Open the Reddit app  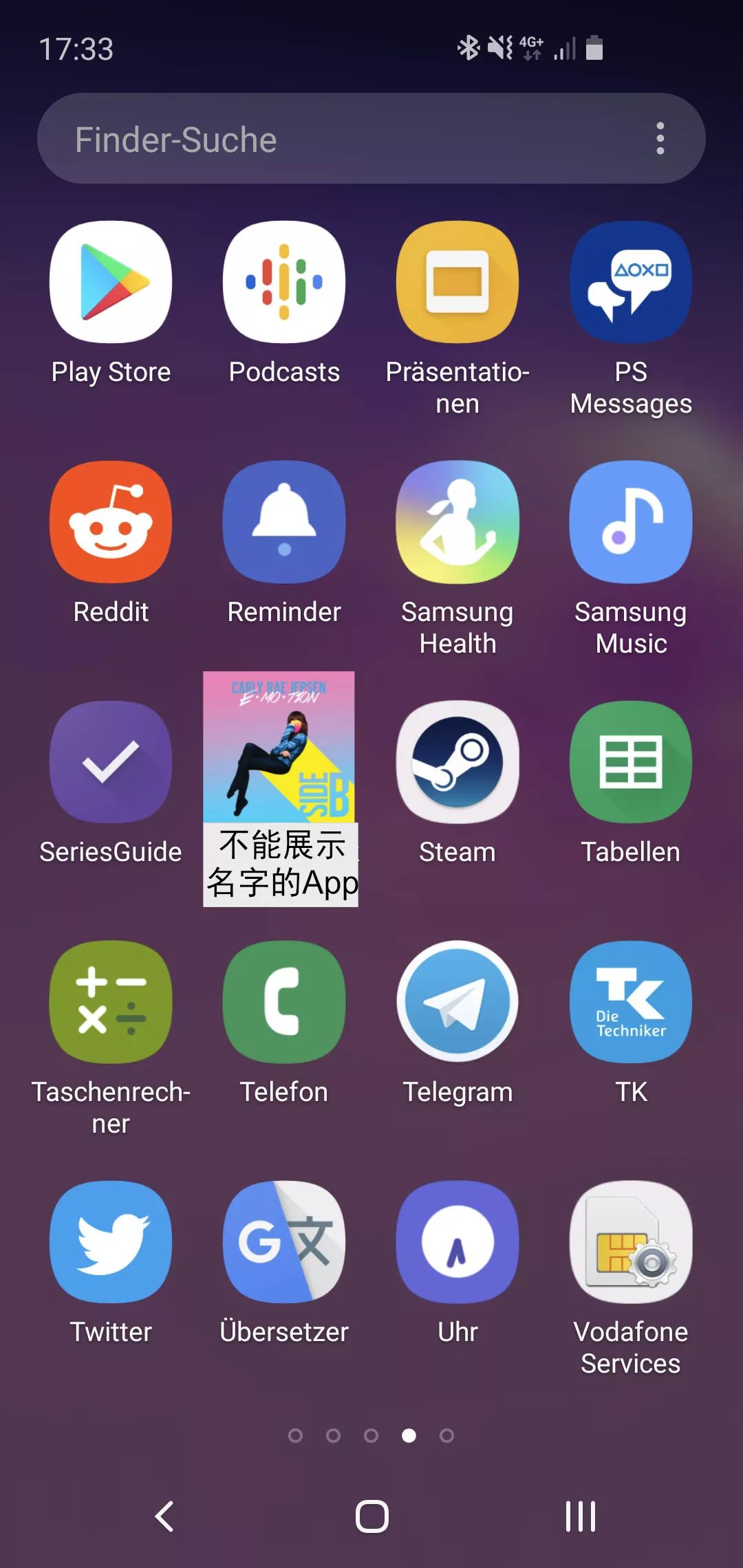point(111,523)
